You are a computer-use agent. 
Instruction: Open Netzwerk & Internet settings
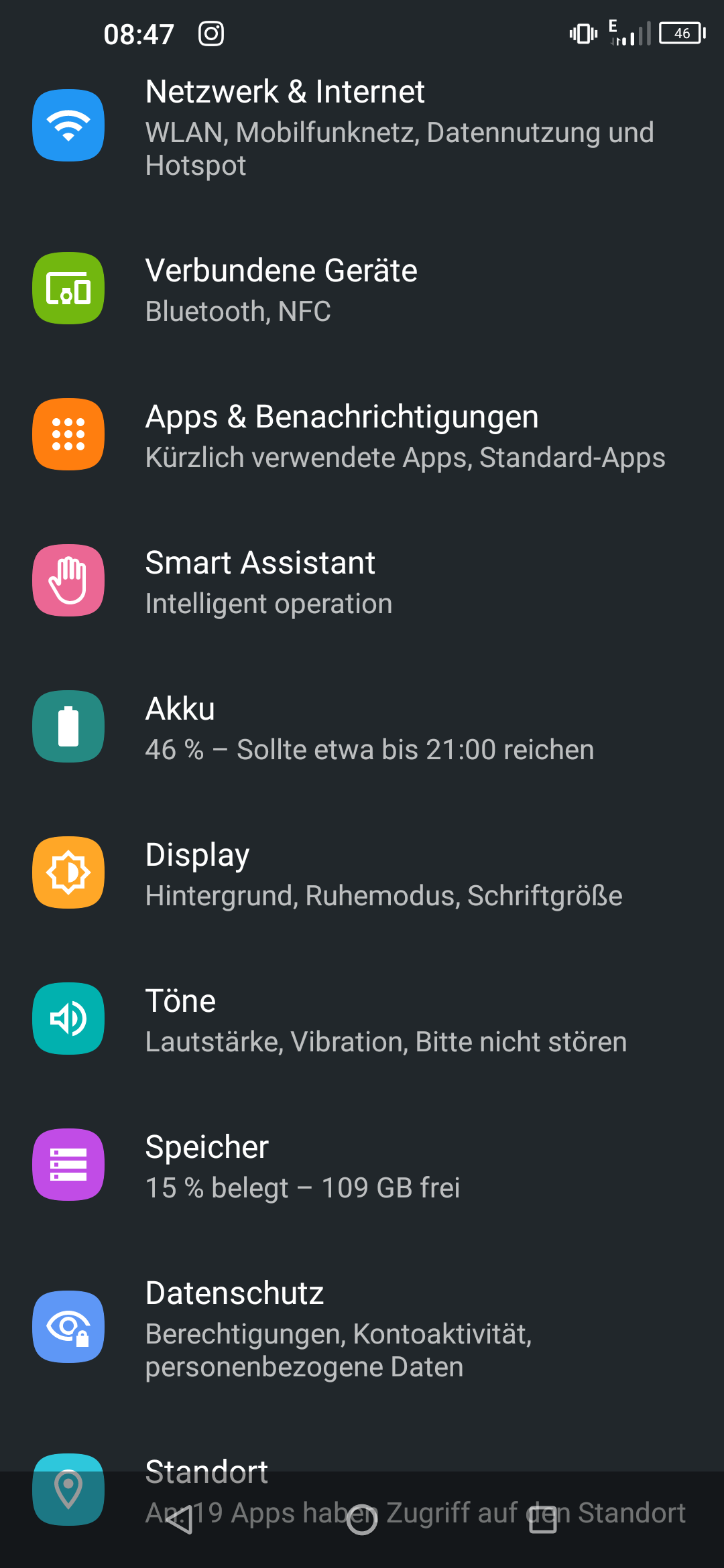(362, 126)
